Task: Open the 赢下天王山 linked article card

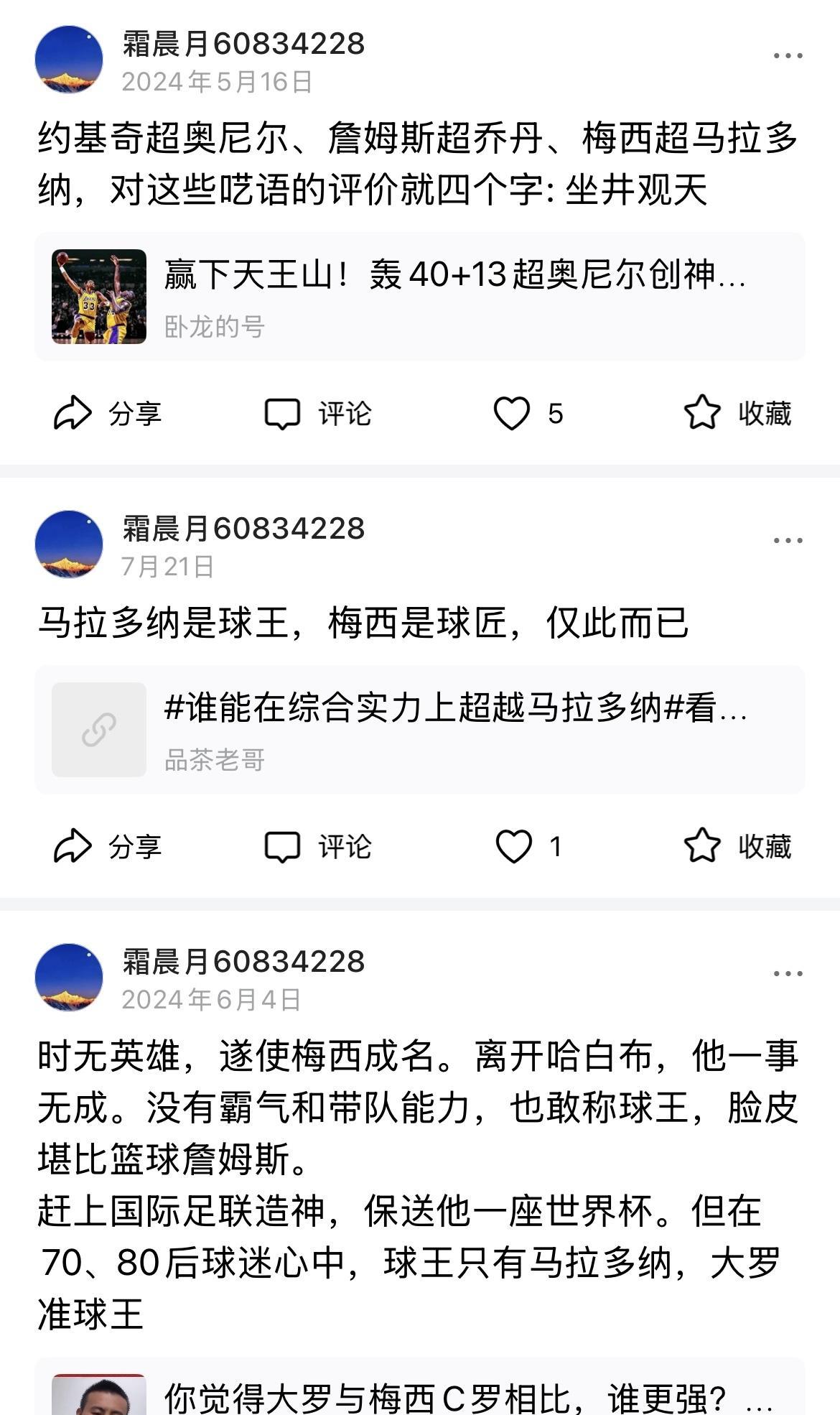Action: pyautogui.click(x=420, y=297)
